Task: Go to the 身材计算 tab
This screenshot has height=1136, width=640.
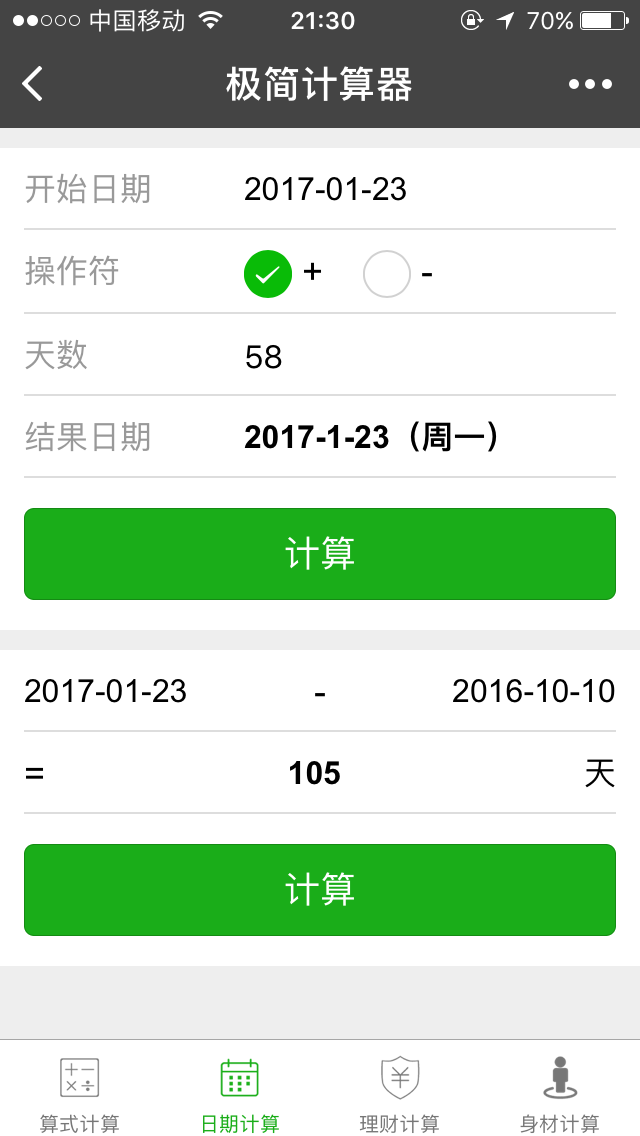Action: (x=560, y=1094)
